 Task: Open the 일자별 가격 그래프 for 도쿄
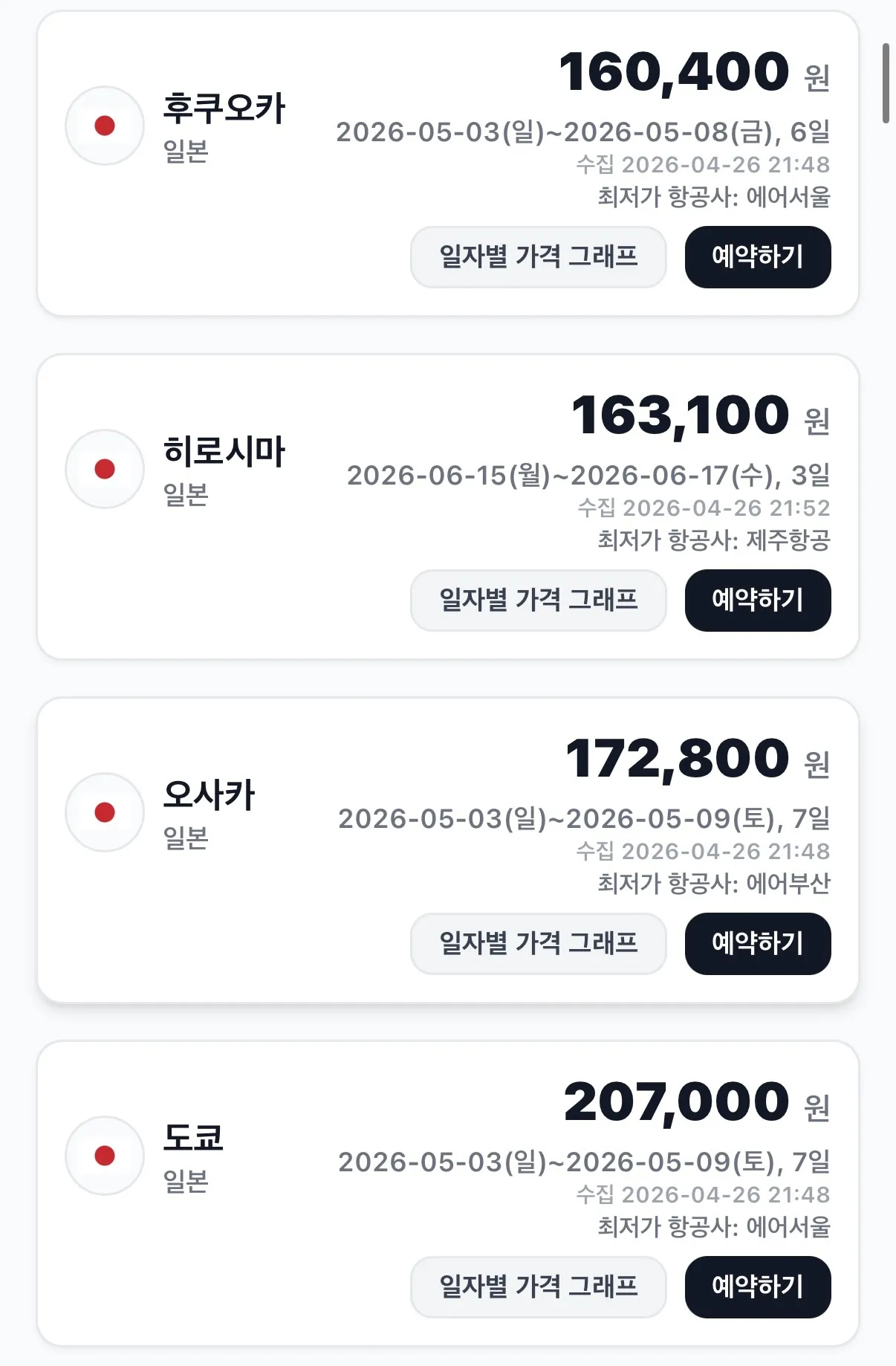tap(538, 1287)
